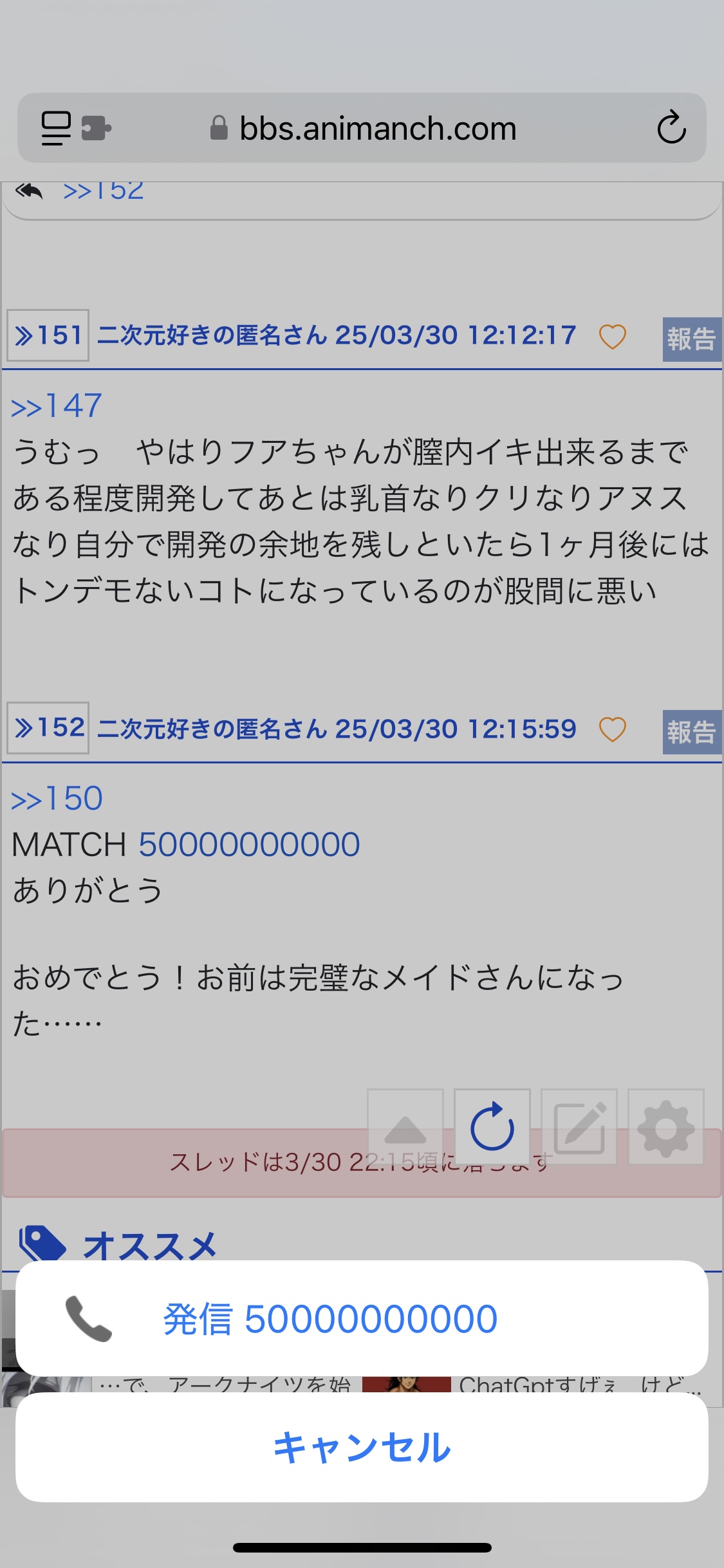Open the page format menu icon

click(x=56, y=127)
